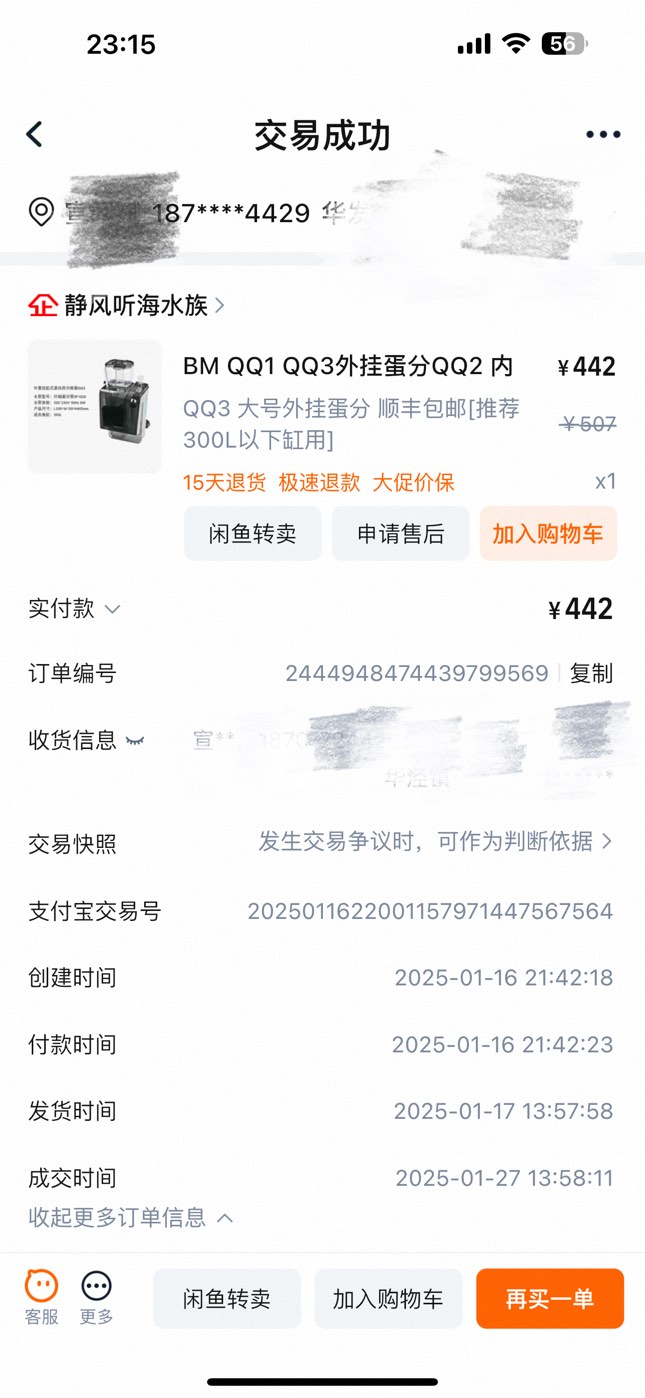
Task: Tap 闲鱼转卖 in the bottom bar
Action: coord(227,1299)
